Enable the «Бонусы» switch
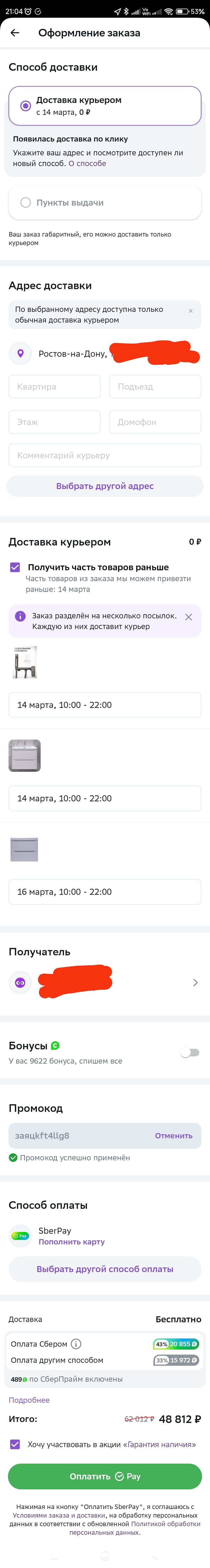 coord(189,1053)
